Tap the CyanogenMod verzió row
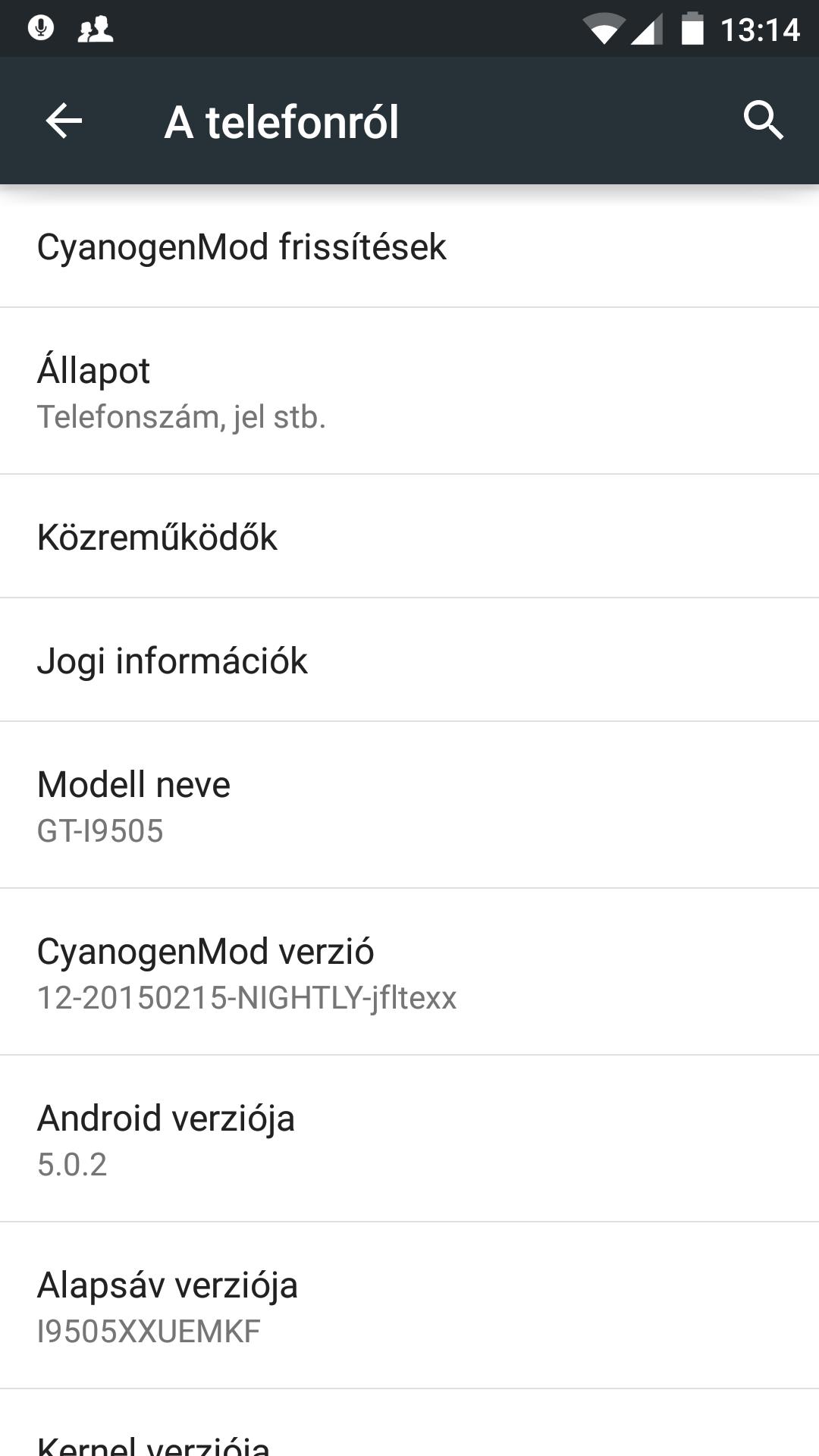Viewport: 819px width, 1456px height. (409, 972)
